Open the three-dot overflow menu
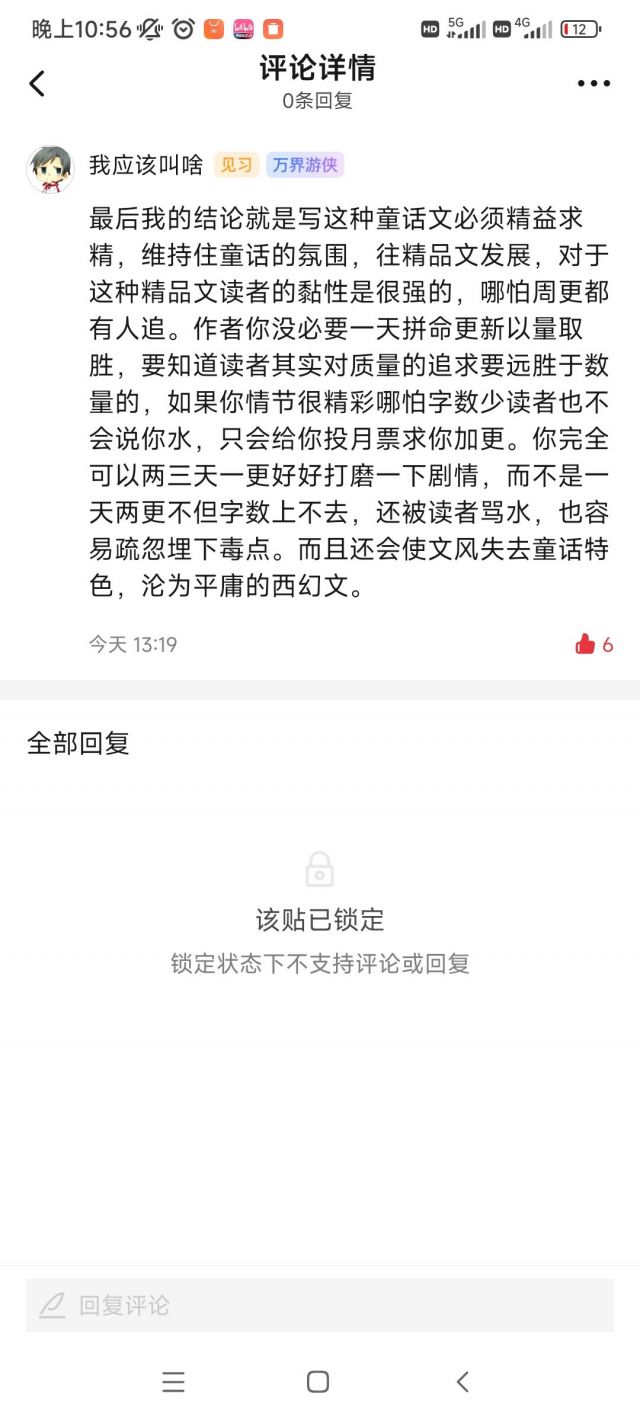This screenshot has height=1422, width=640. tap(593, 84)
